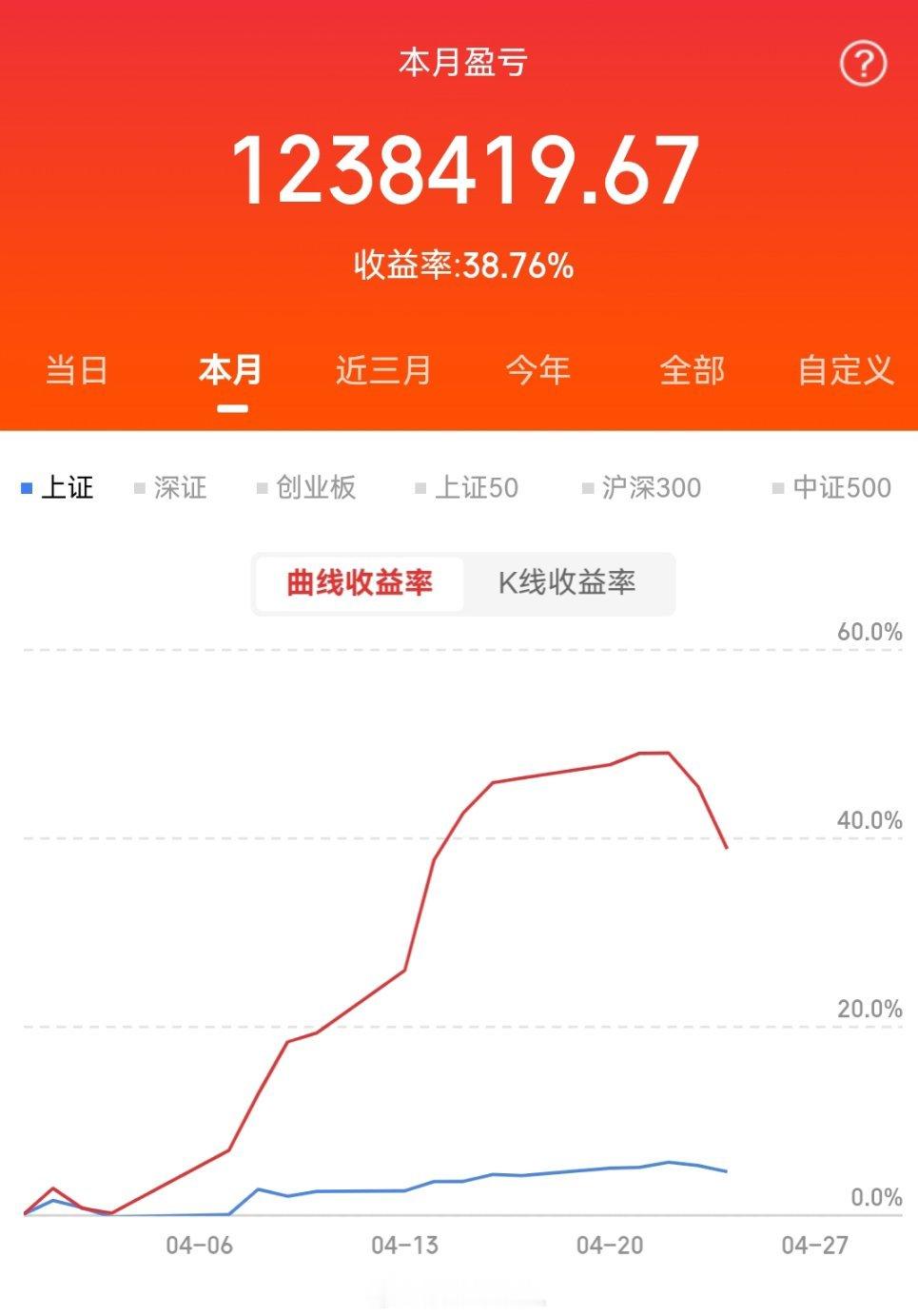Toggle the 深证 index comparison on
This screenshot has height=1316, width=918.
tap(179, 487)
